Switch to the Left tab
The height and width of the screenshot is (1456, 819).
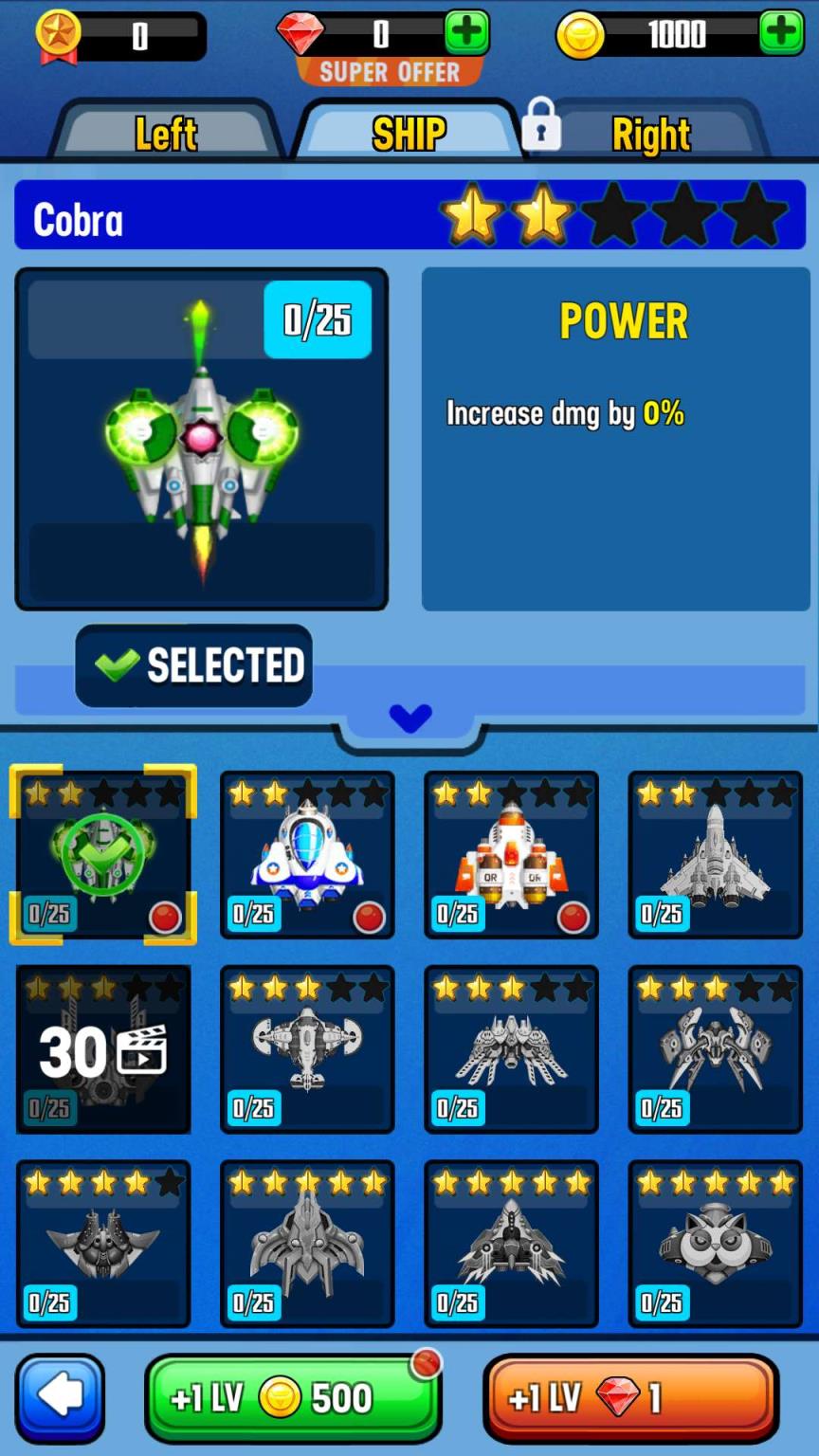coord(166,133)
